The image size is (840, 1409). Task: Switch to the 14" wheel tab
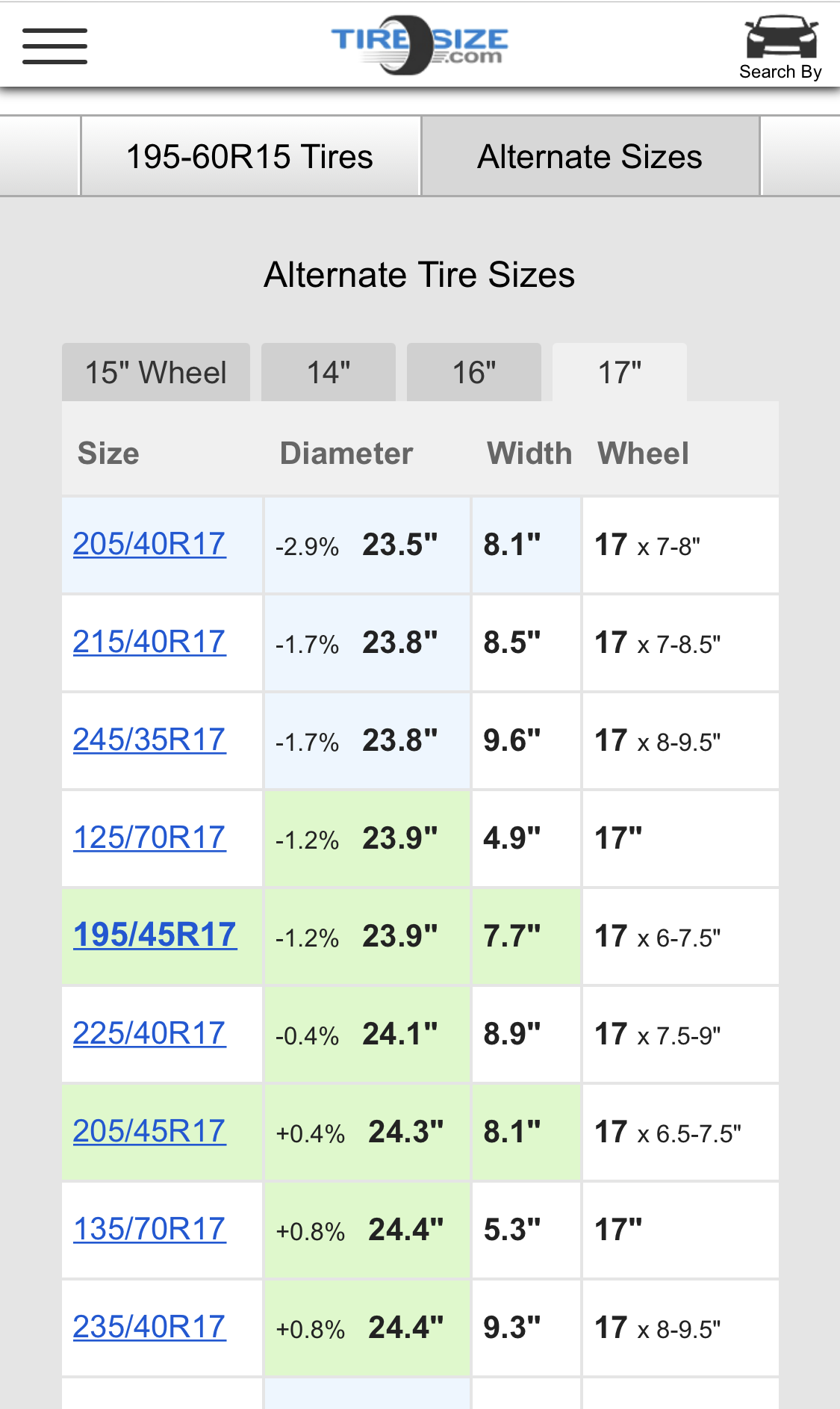pos(329,372)
